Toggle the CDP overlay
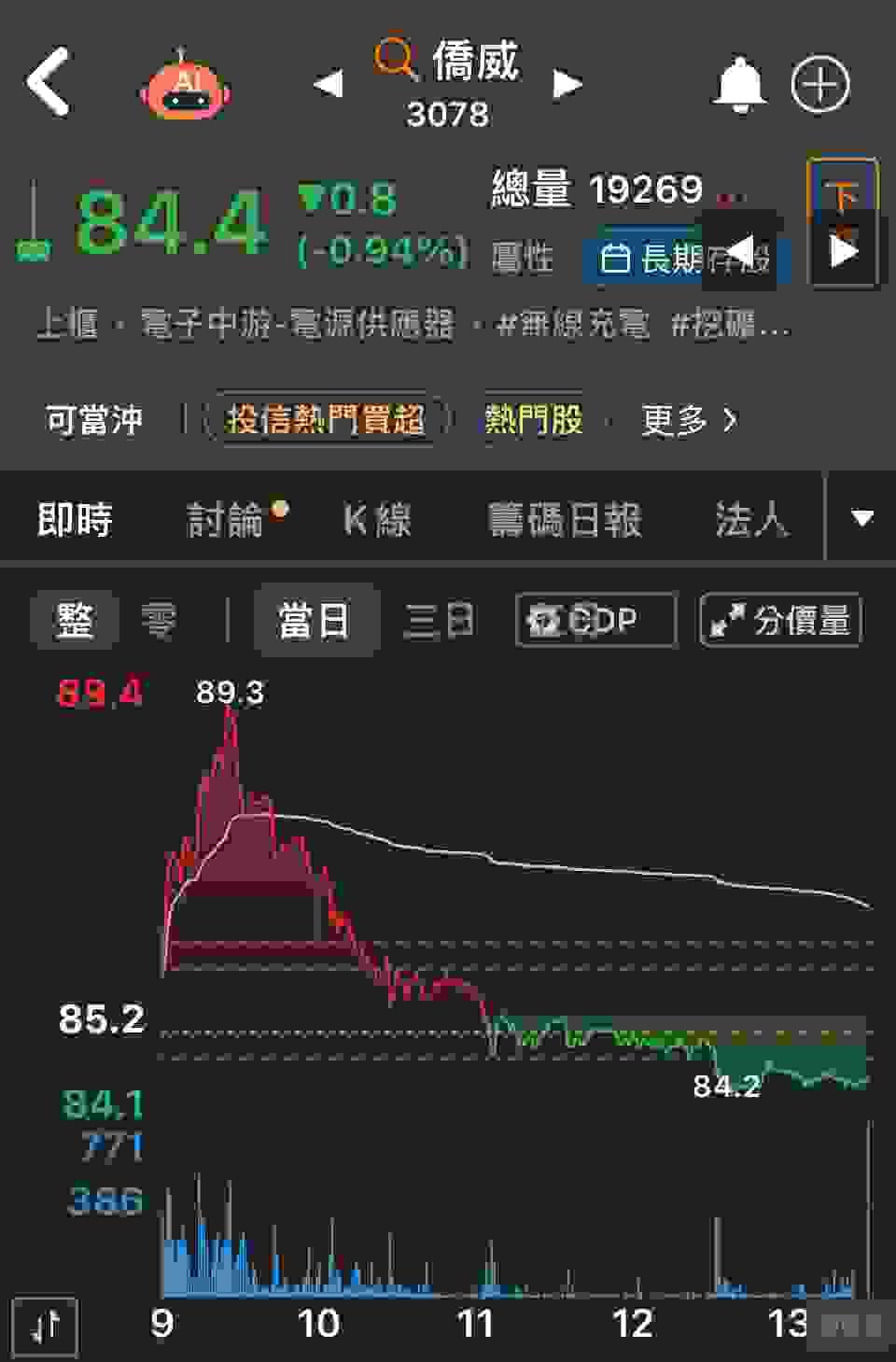 click(x=595, y=620)
